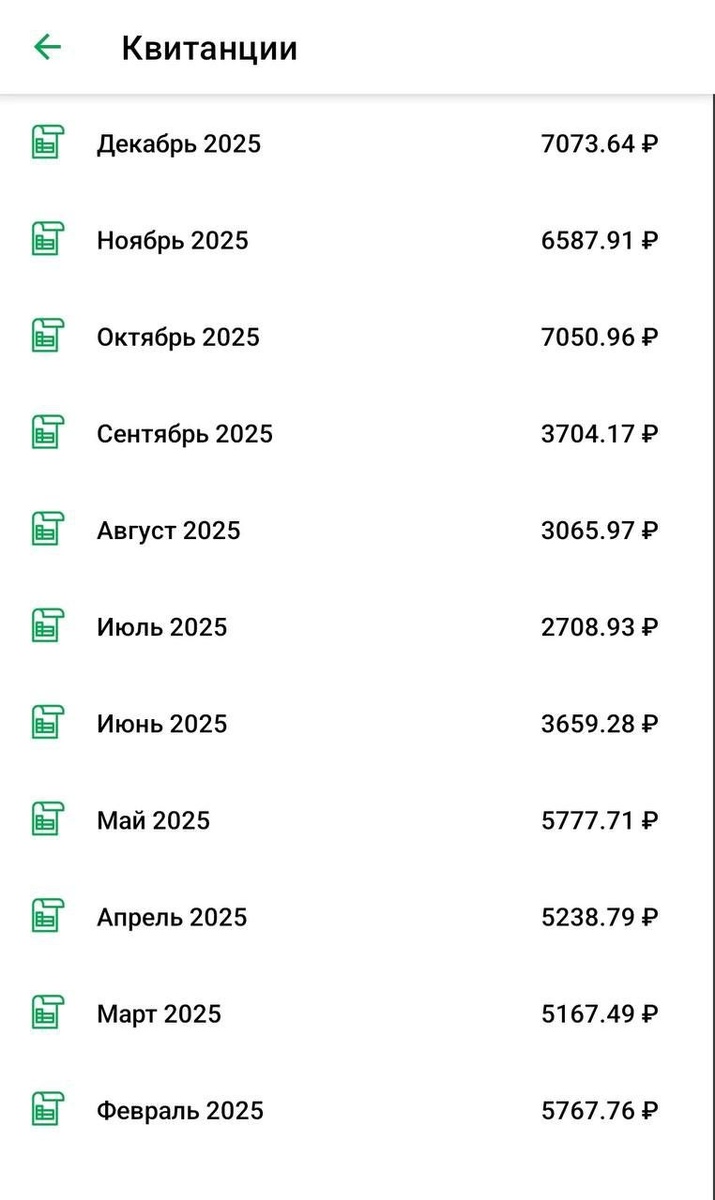Open the Ноябрь 2025 receipt

click(x=173, y=241)
